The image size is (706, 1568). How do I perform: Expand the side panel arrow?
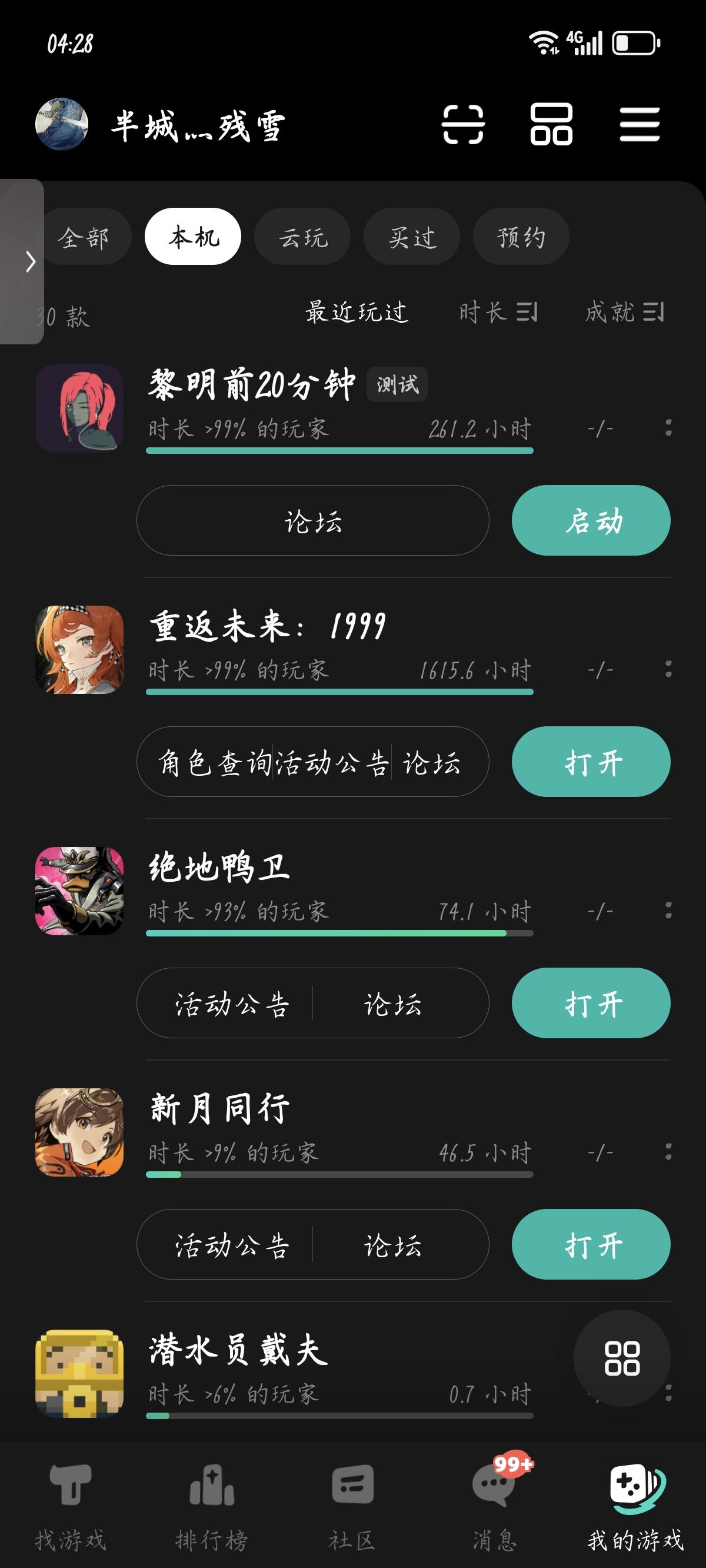(29, 262)
